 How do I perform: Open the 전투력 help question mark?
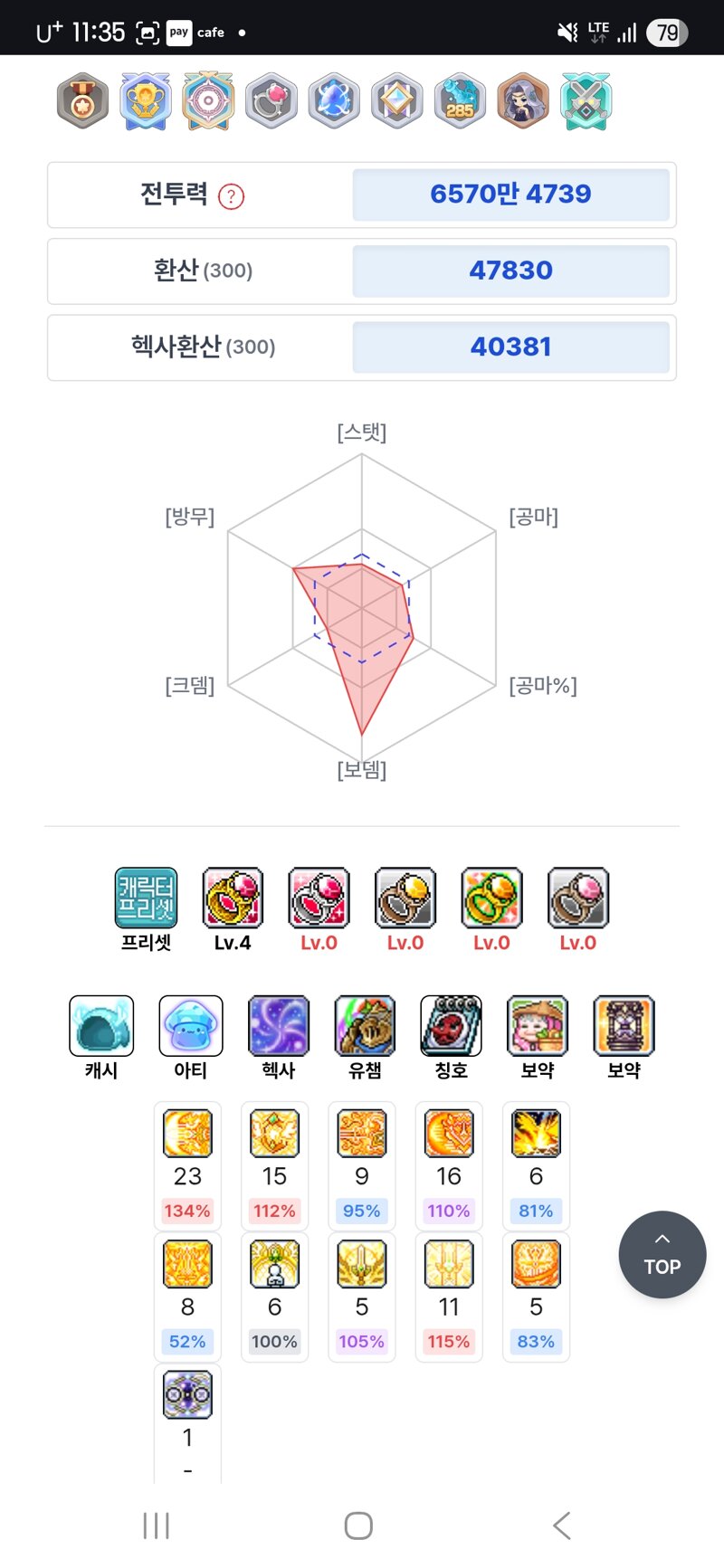point(232,196)
